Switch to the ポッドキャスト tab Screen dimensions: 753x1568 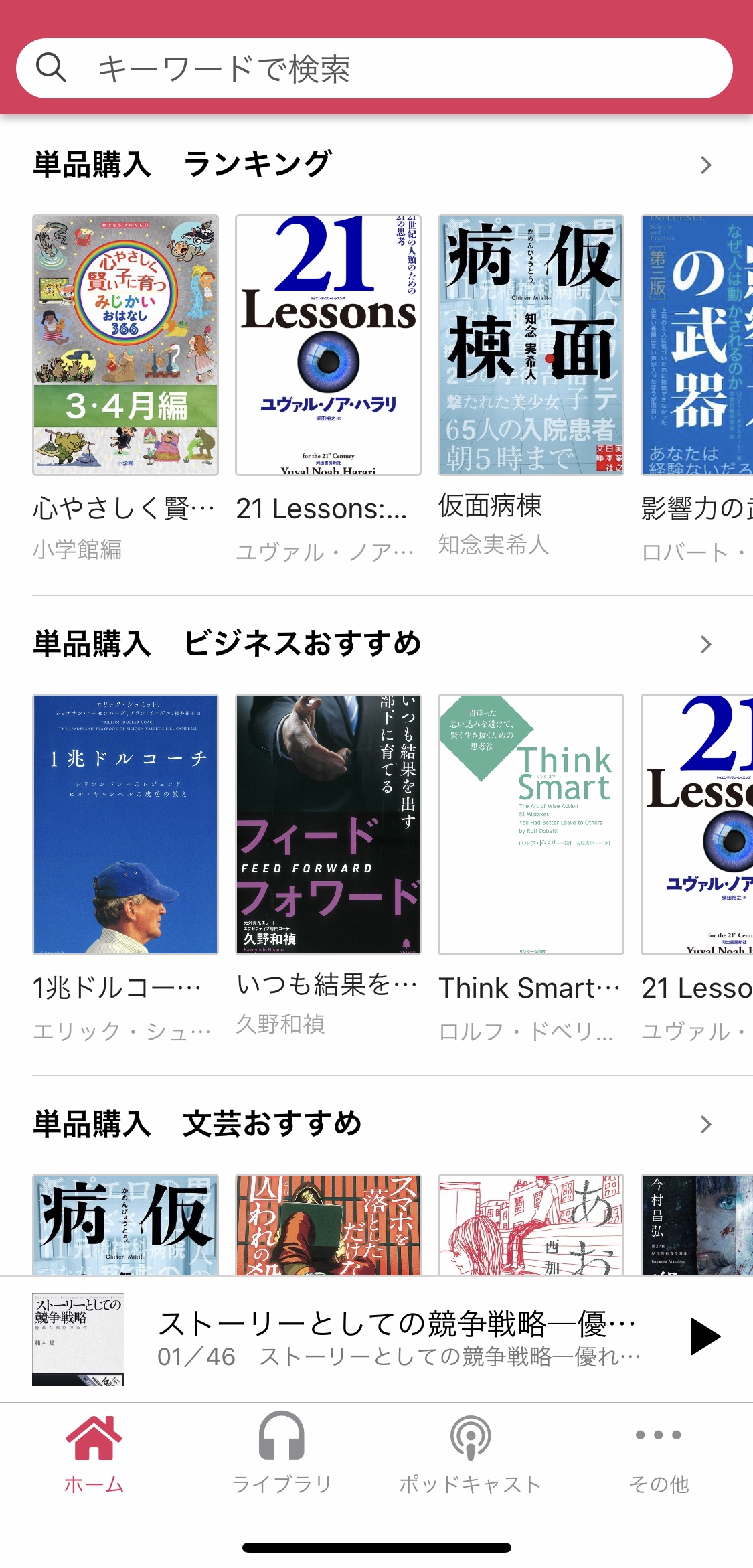[470, 1453]
